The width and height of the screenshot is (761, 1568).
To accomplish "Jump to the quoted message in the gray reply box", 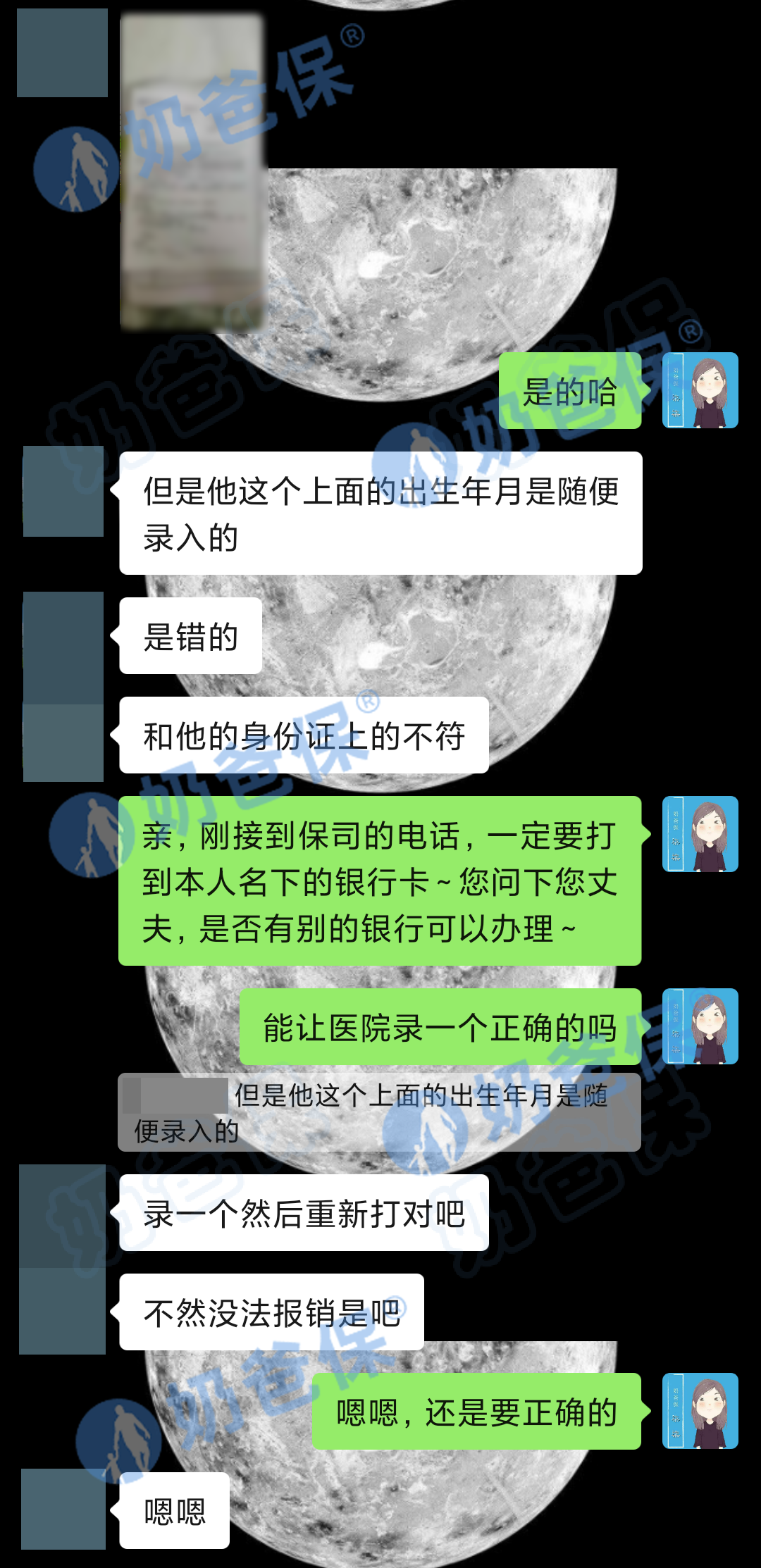I will pos(379,1112).
